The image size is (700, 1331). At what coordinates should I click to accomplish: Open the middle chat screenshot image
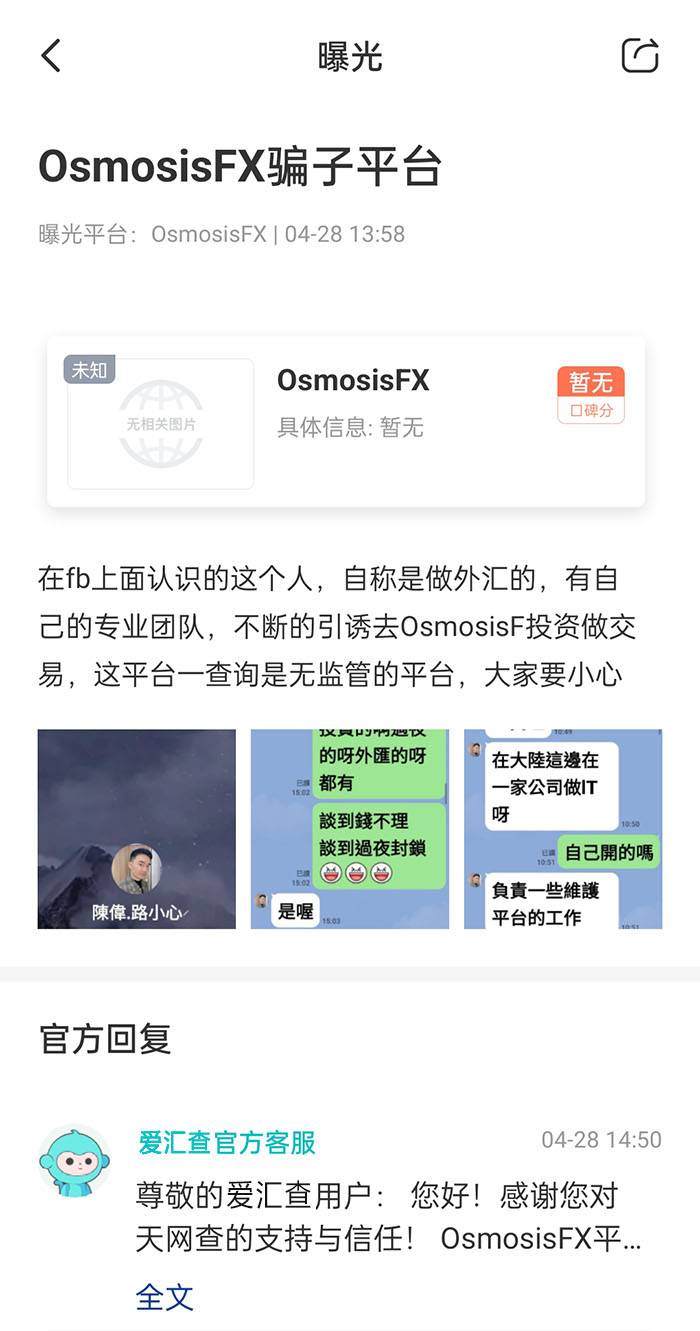coord(350,829)
